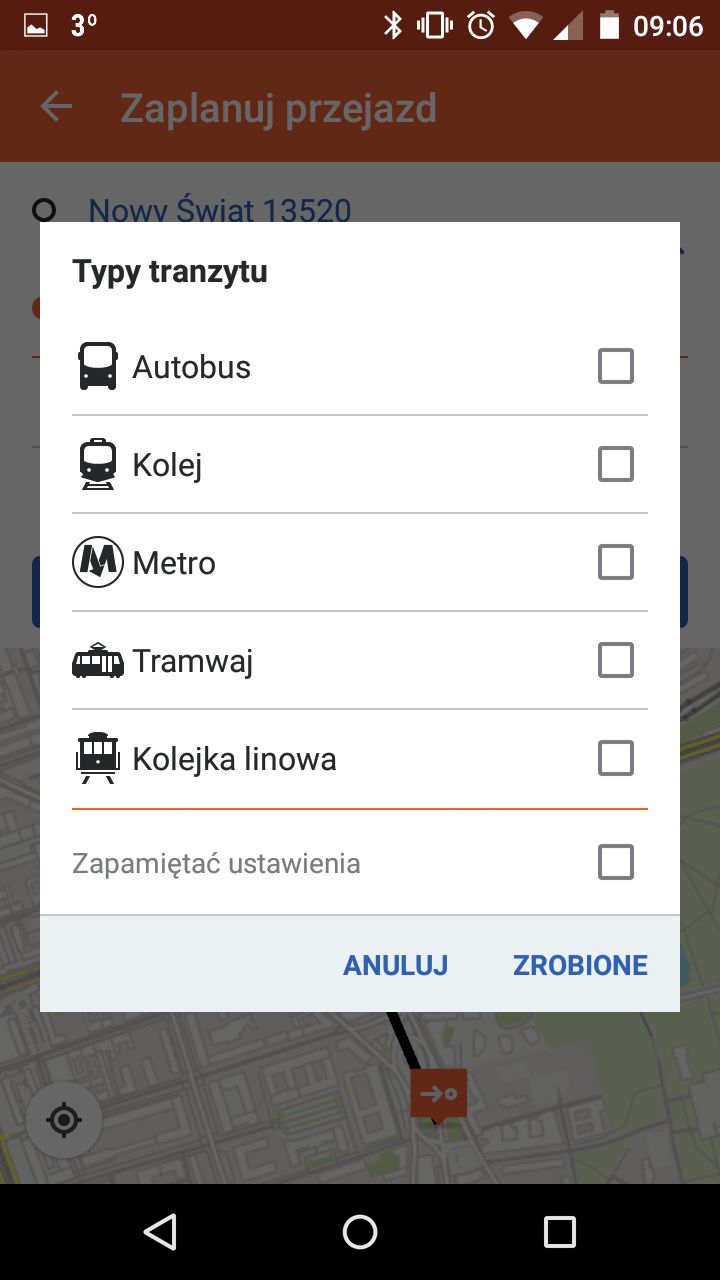This screenshot has height=1280, width=720.
Task: Confirm with the ZROBIONE button
Action: (580, 965)
